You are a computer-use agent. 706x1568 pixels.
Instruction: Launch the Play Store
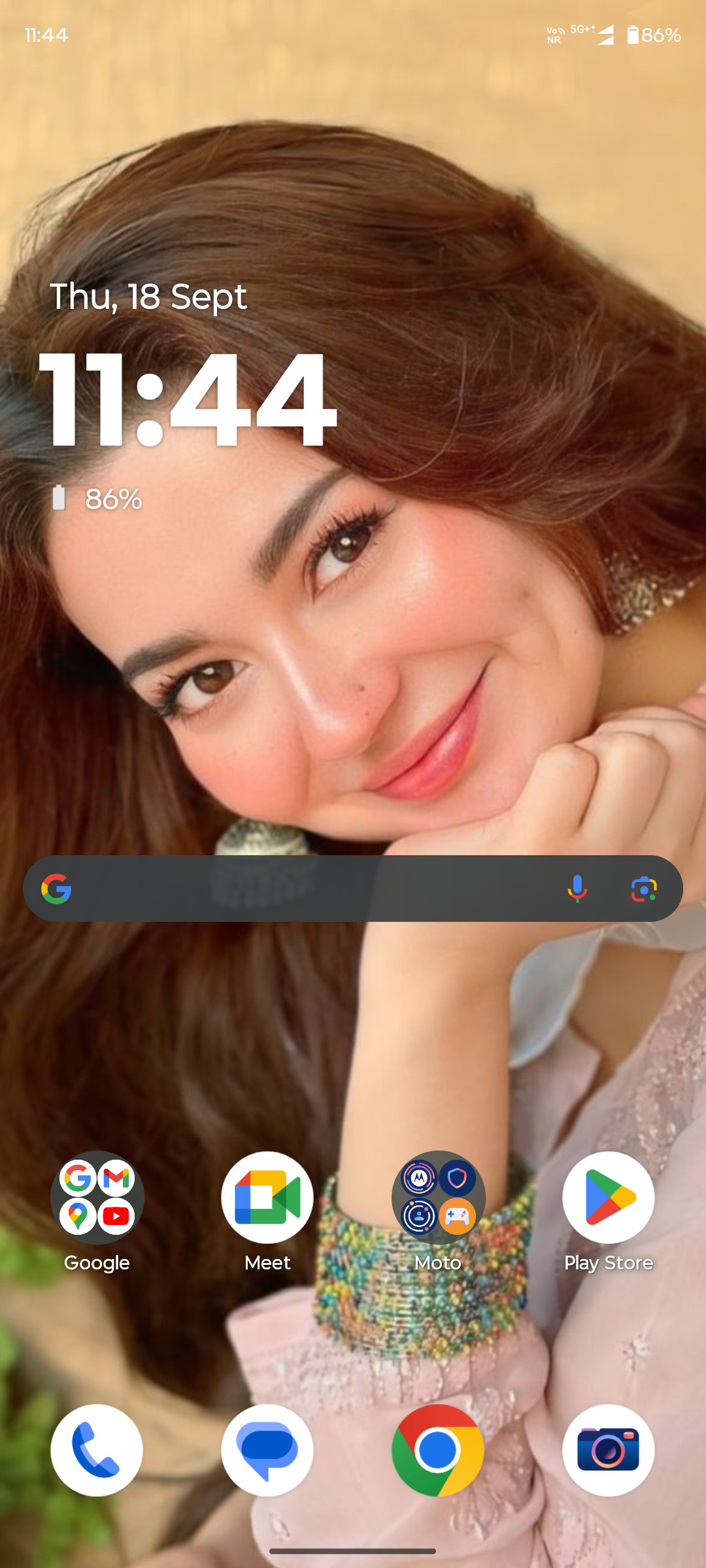pos(609,1197)
